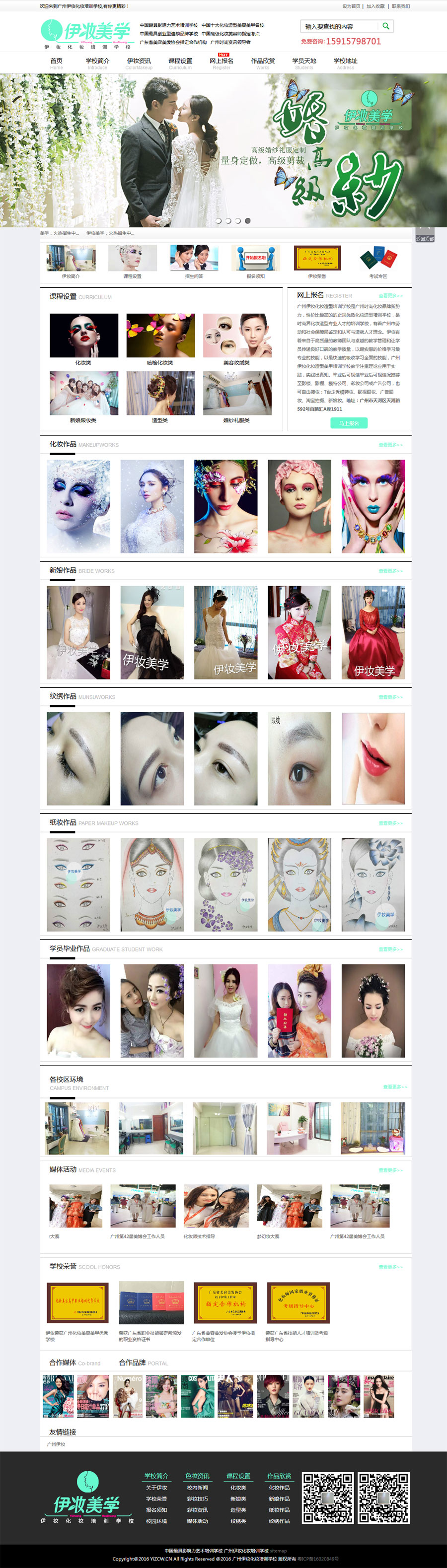
Task: Open the 学校地址 navigation item
Action: point(345,62)
